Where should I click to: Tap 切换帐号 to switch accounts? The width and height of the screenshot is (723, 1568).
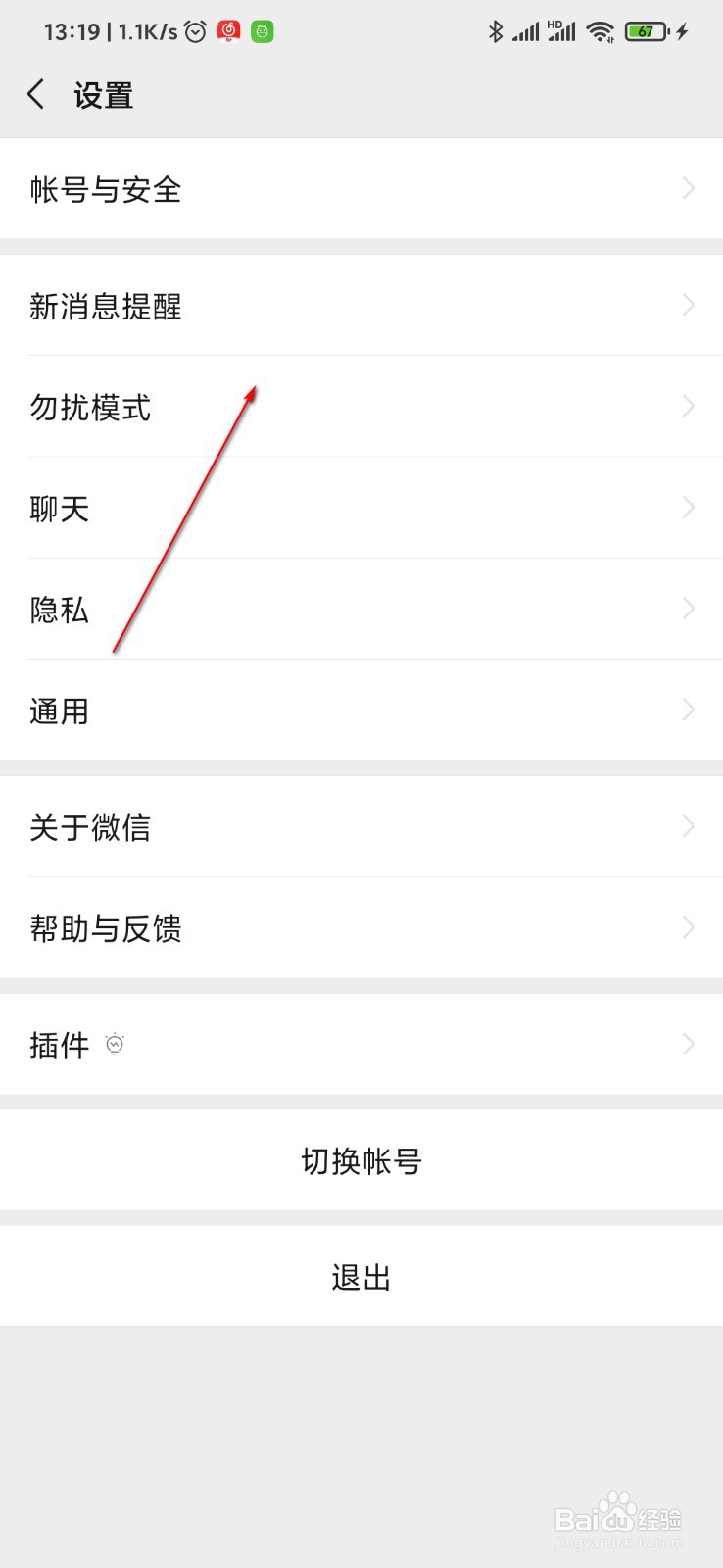361,1160
